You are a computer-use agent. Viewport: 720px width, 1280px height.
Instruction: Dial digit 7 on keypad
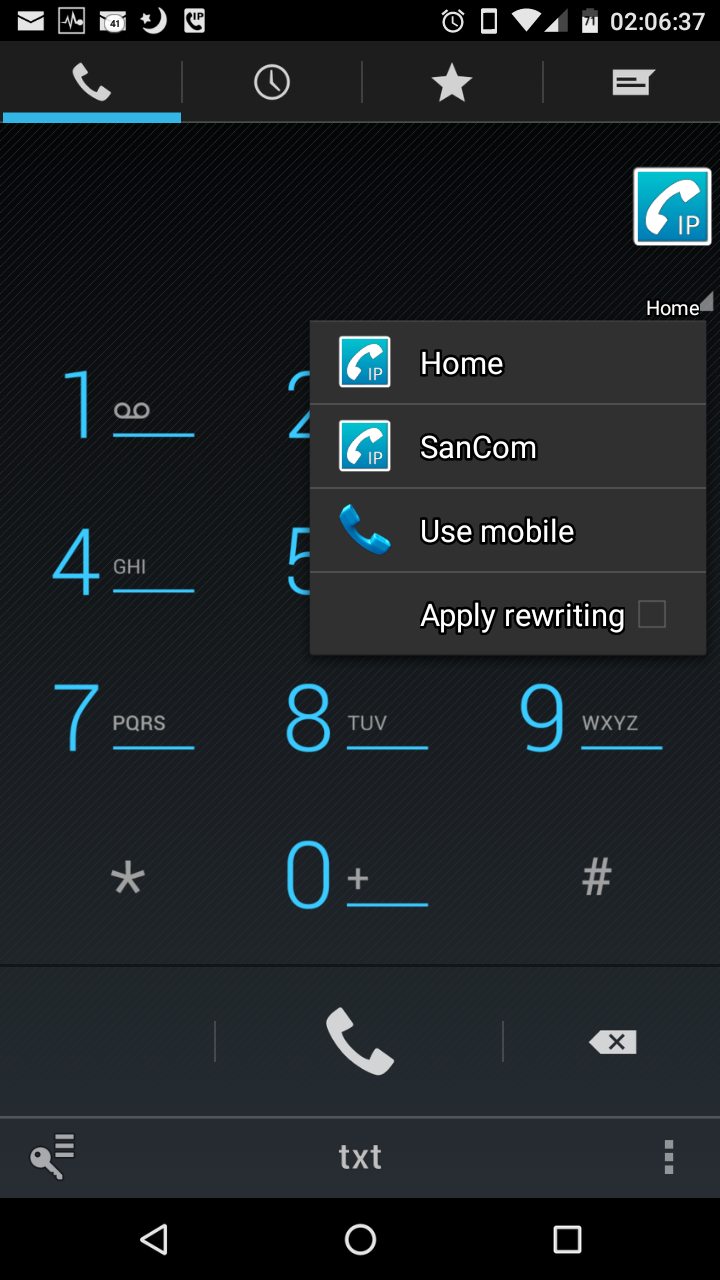[x=123, y=718]
